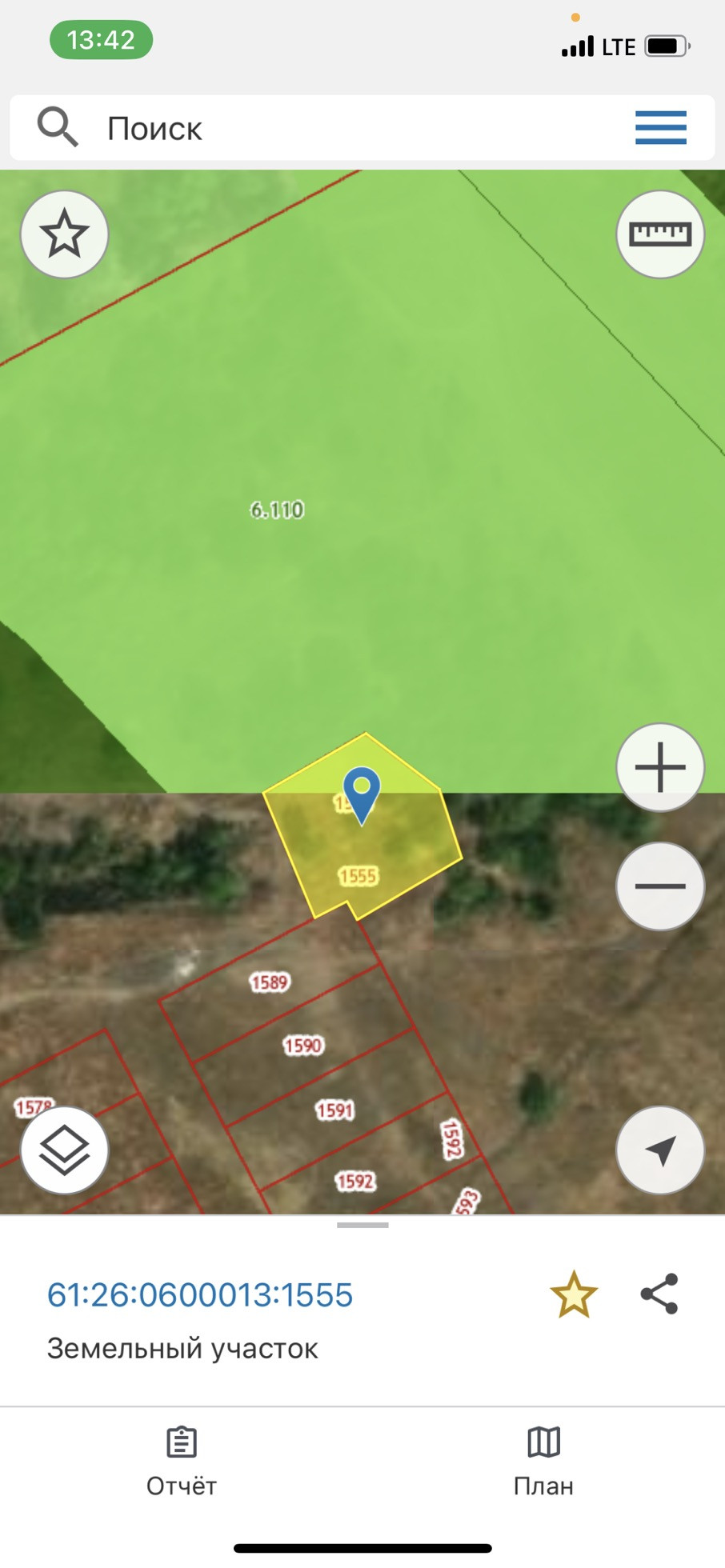Viewport: 725px width, 1568px height.
Task: Activate the ruler measurement tool
Action: (x=660, y=234)
